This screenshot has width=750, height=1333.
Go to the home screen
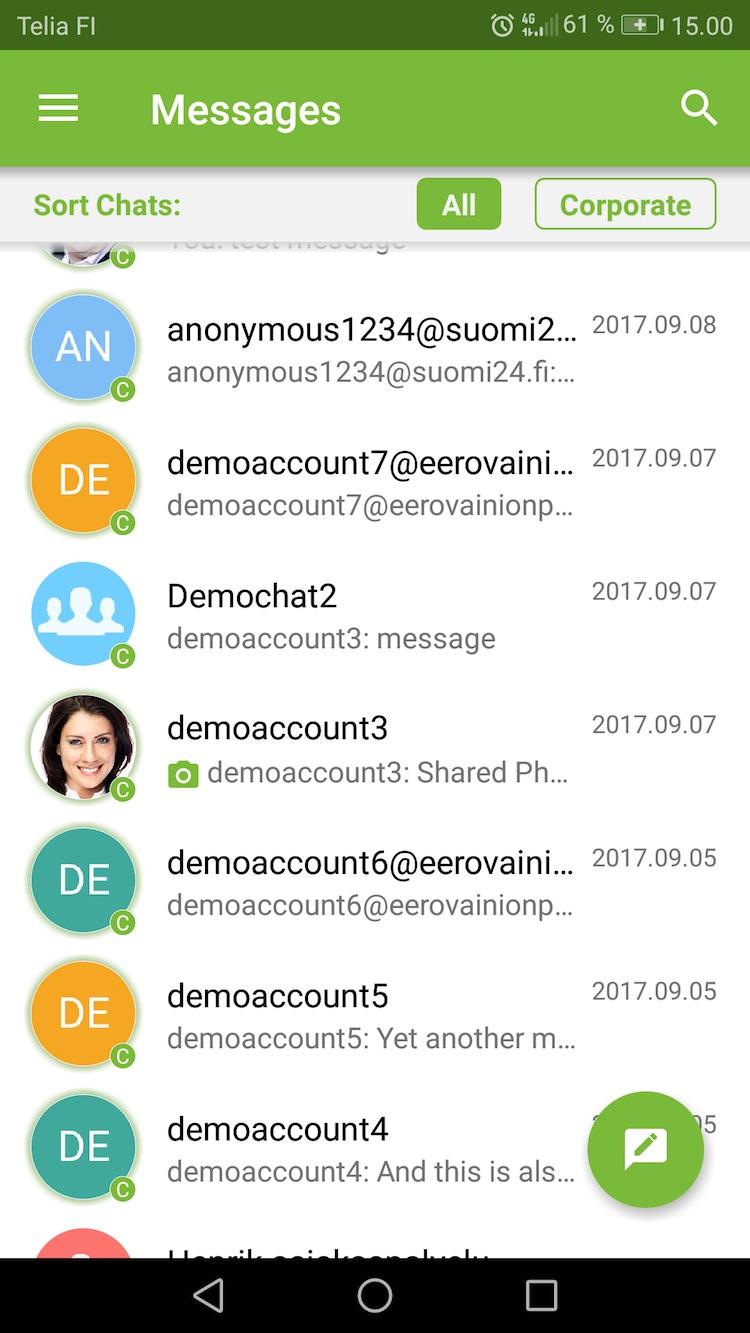pyautogui.click(x=375, y=1295)
